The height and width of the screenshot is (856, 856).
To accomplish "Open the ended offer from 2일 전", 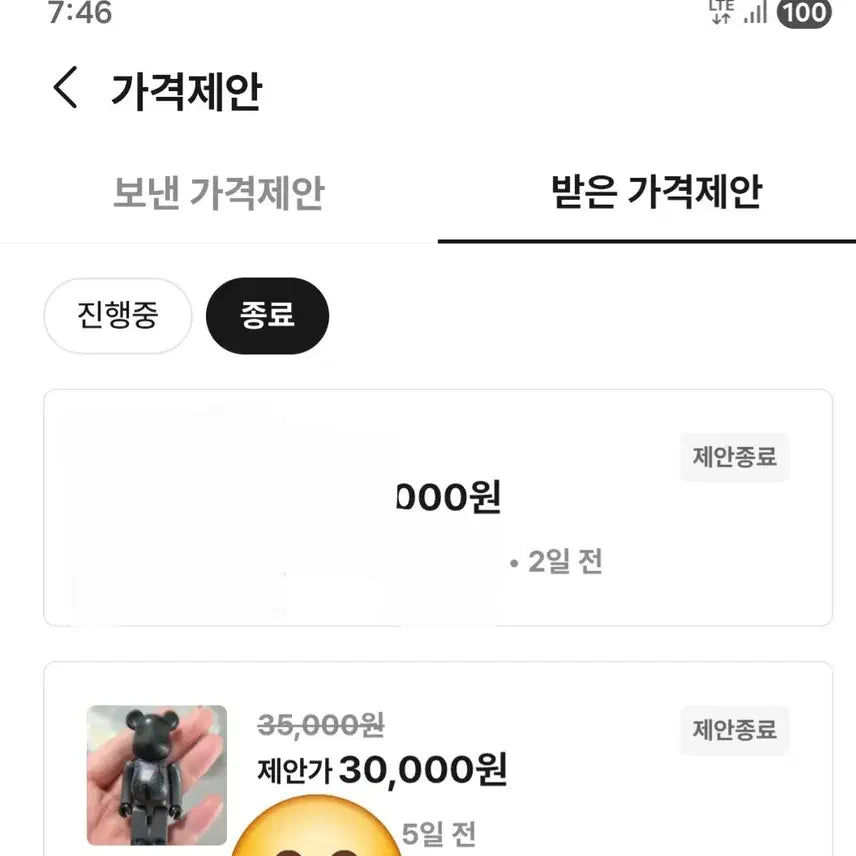I will [x=438, y=507].
